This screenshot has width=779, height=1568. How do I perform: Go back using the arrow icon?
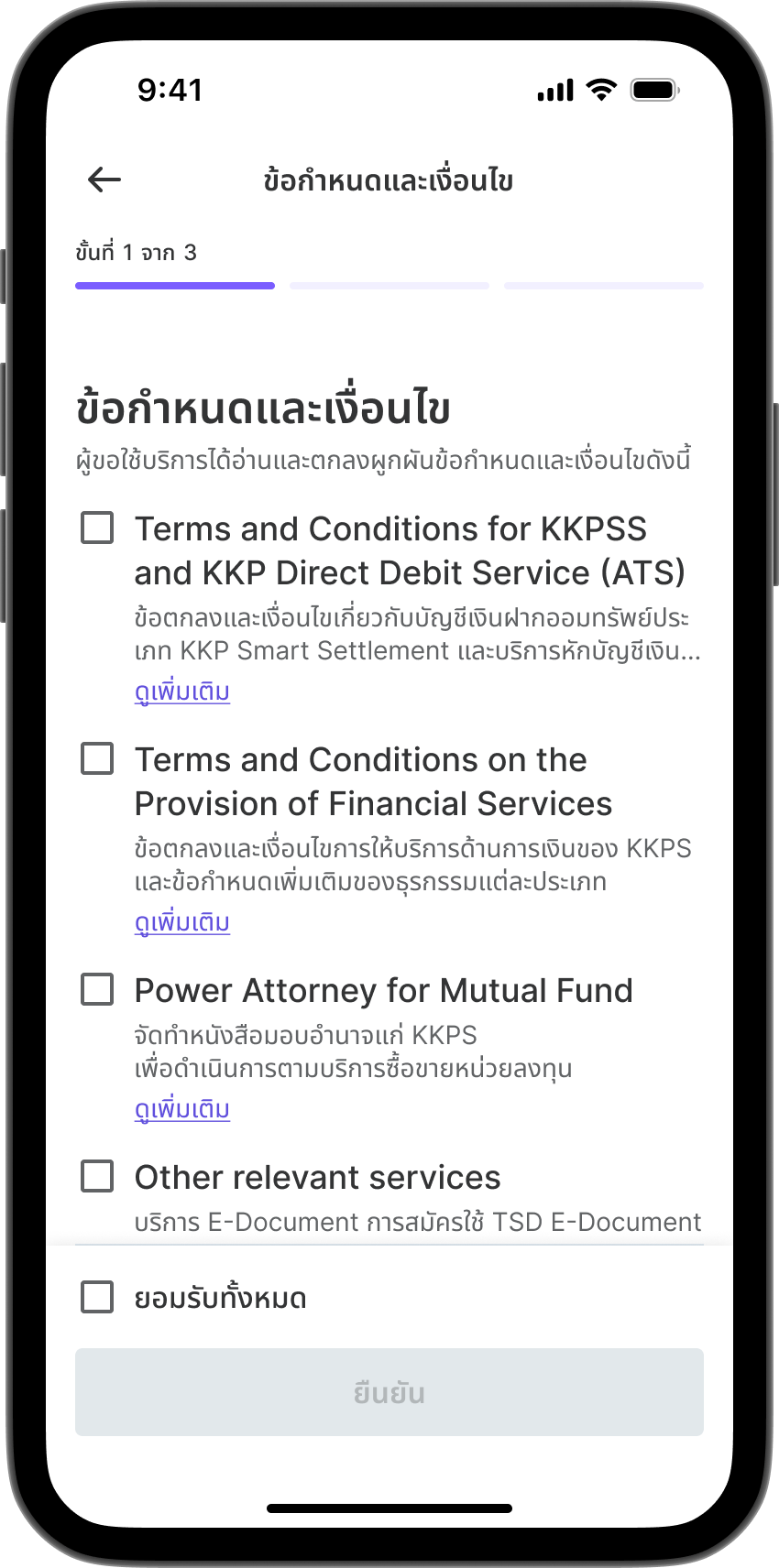tap(104, 180)
